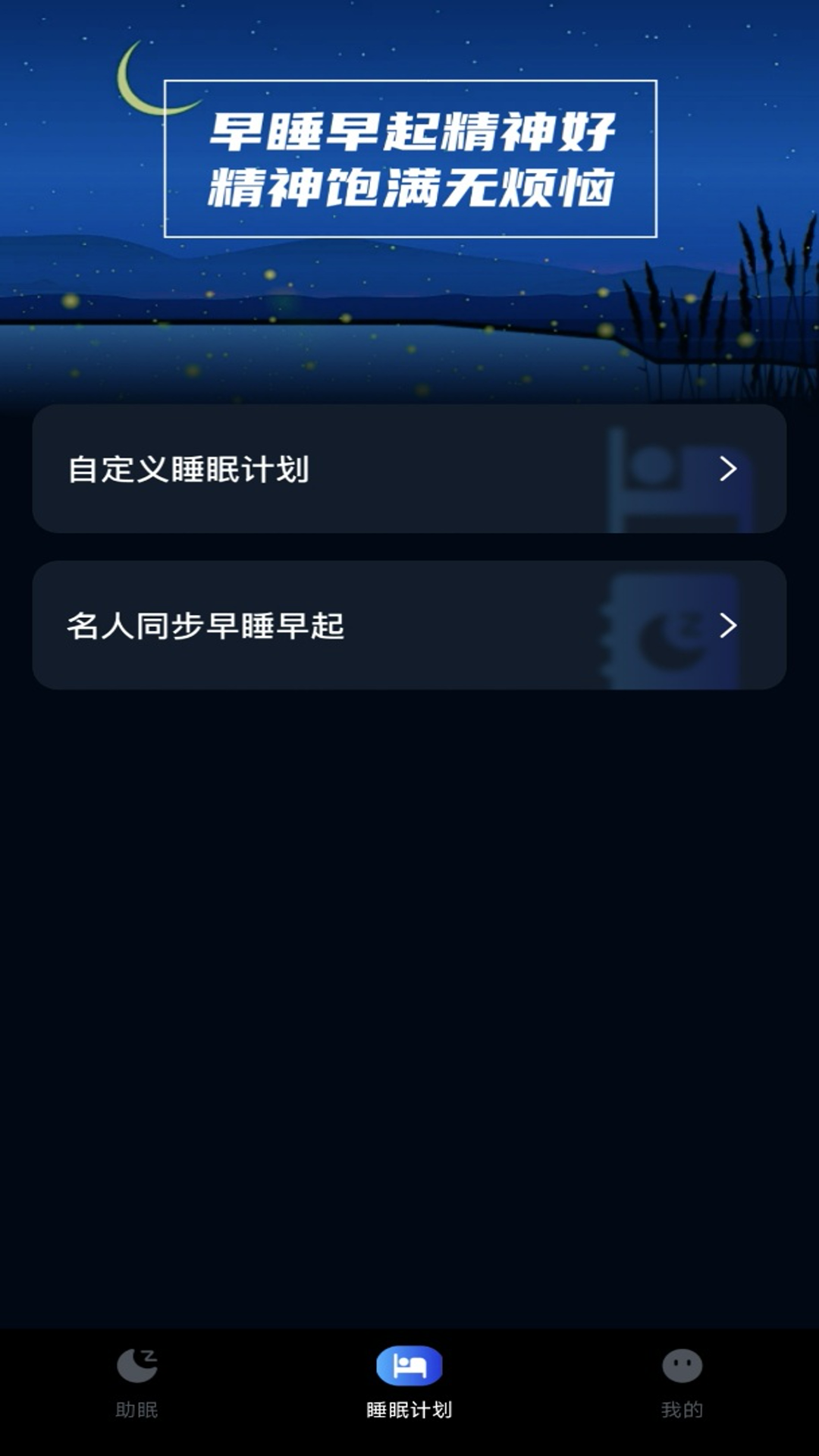Open 自定义睡眠计划 to customize sleep plan
Image resolution: width=819 pixels, height=1456 pixels.
click(x=409, y=470)
